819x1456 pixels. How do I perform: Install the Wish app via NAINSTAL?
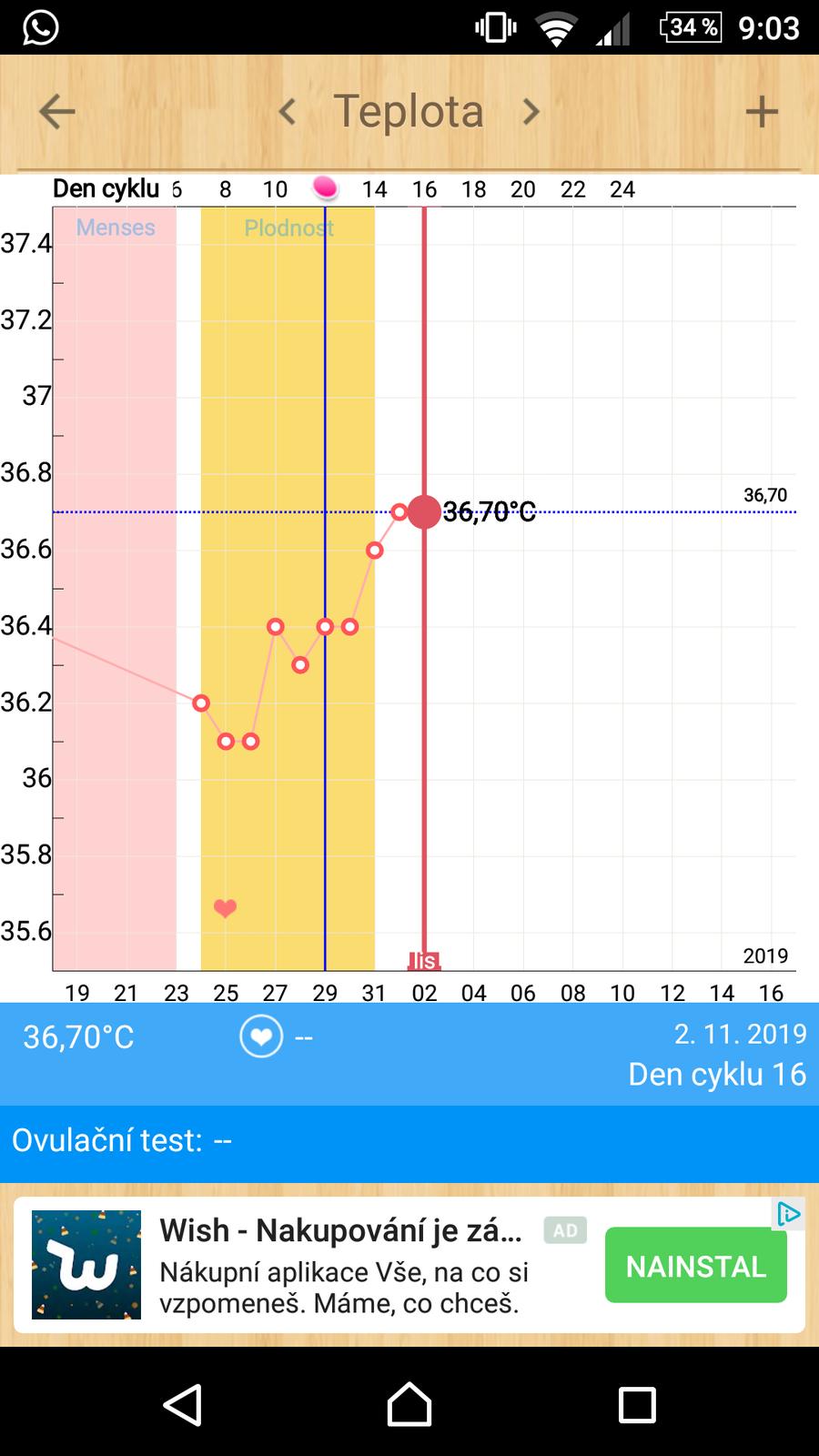pyautogui.click(x=695, y=1266)
